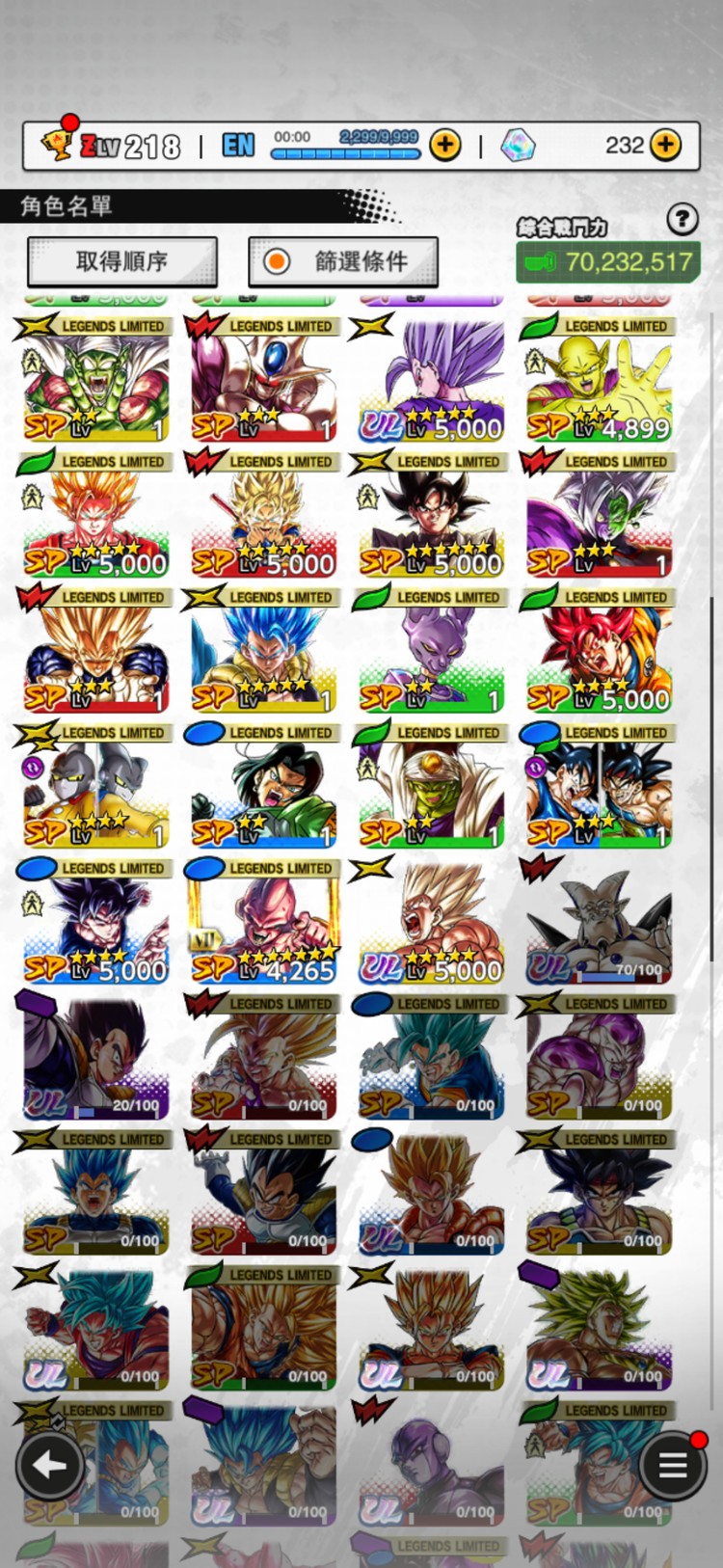The image size is (723, 1568).
Task: Tap the plus button to add crystals
Action: [x=665, y=146]
